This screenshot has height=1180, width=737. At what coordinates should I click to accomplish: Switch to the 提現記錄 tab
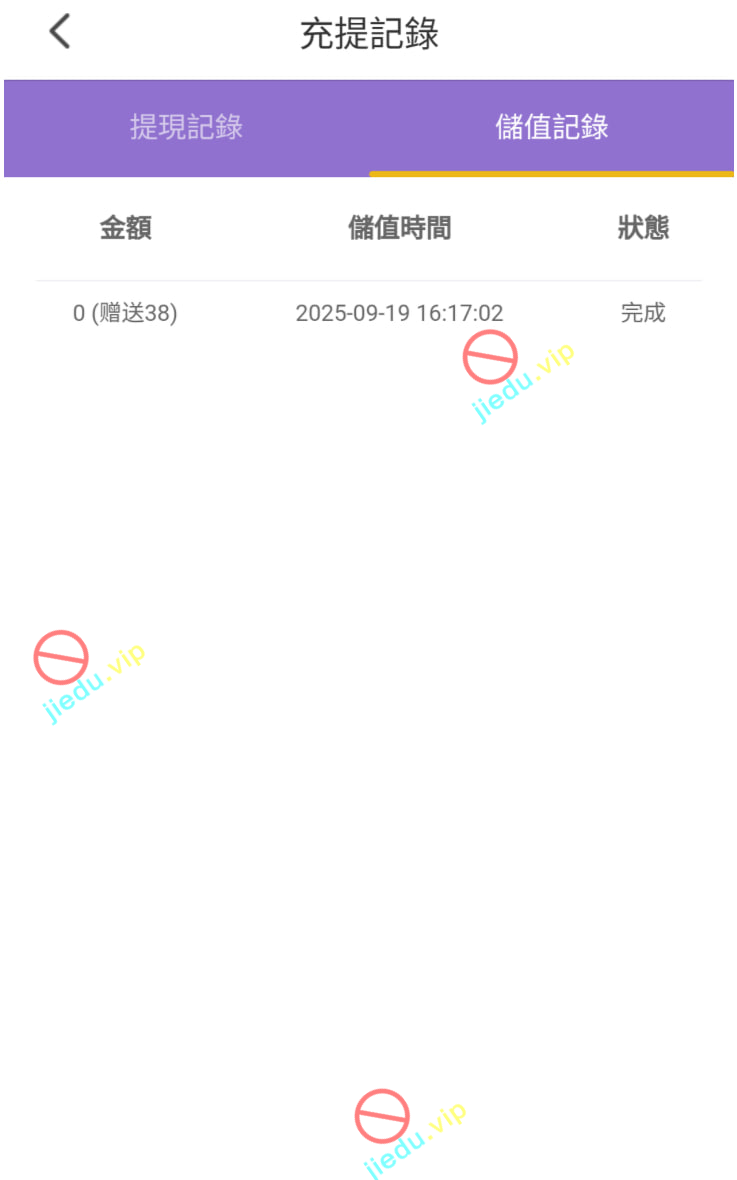[187, 128]
